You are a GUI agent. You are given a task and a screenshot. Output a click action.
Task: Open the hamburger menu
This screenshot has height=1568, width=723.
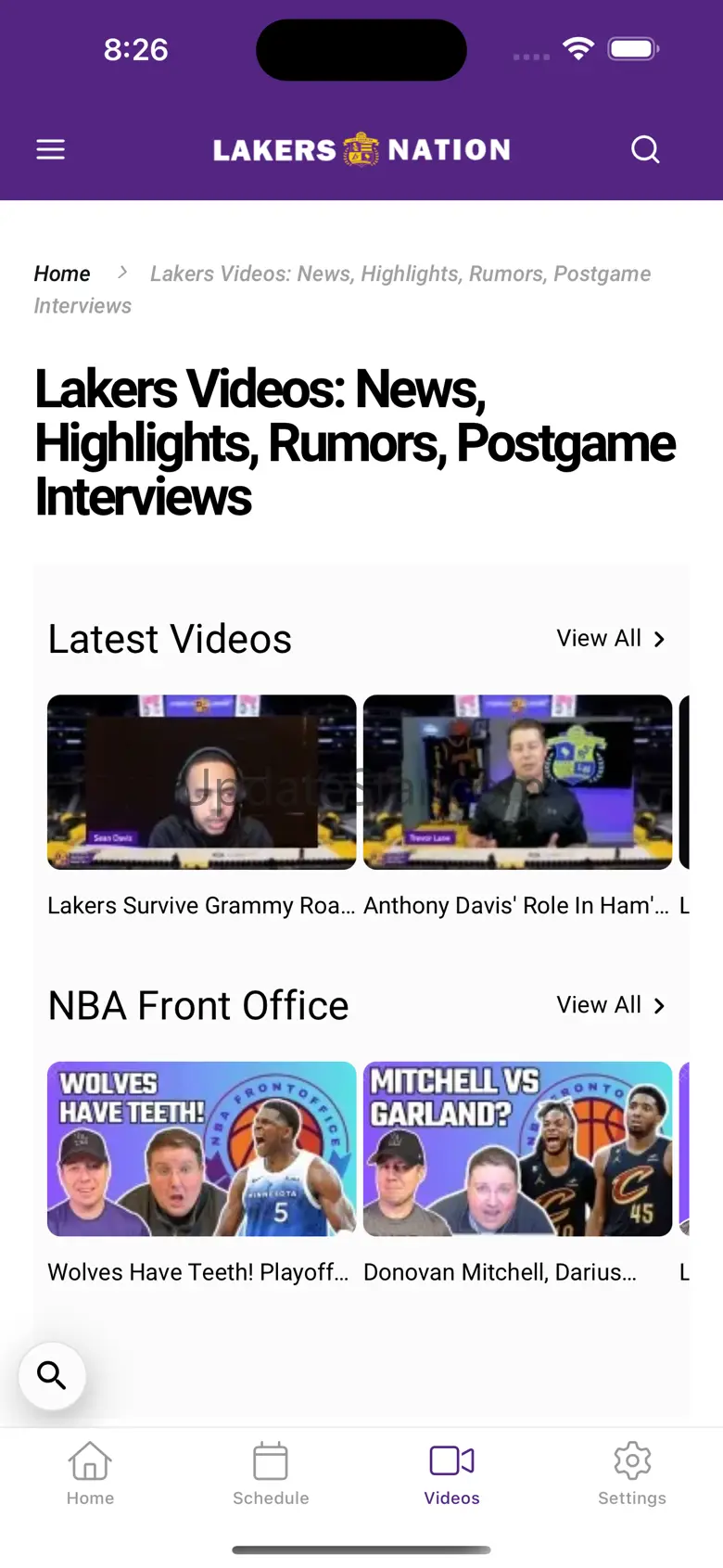[x=50, y=149]
